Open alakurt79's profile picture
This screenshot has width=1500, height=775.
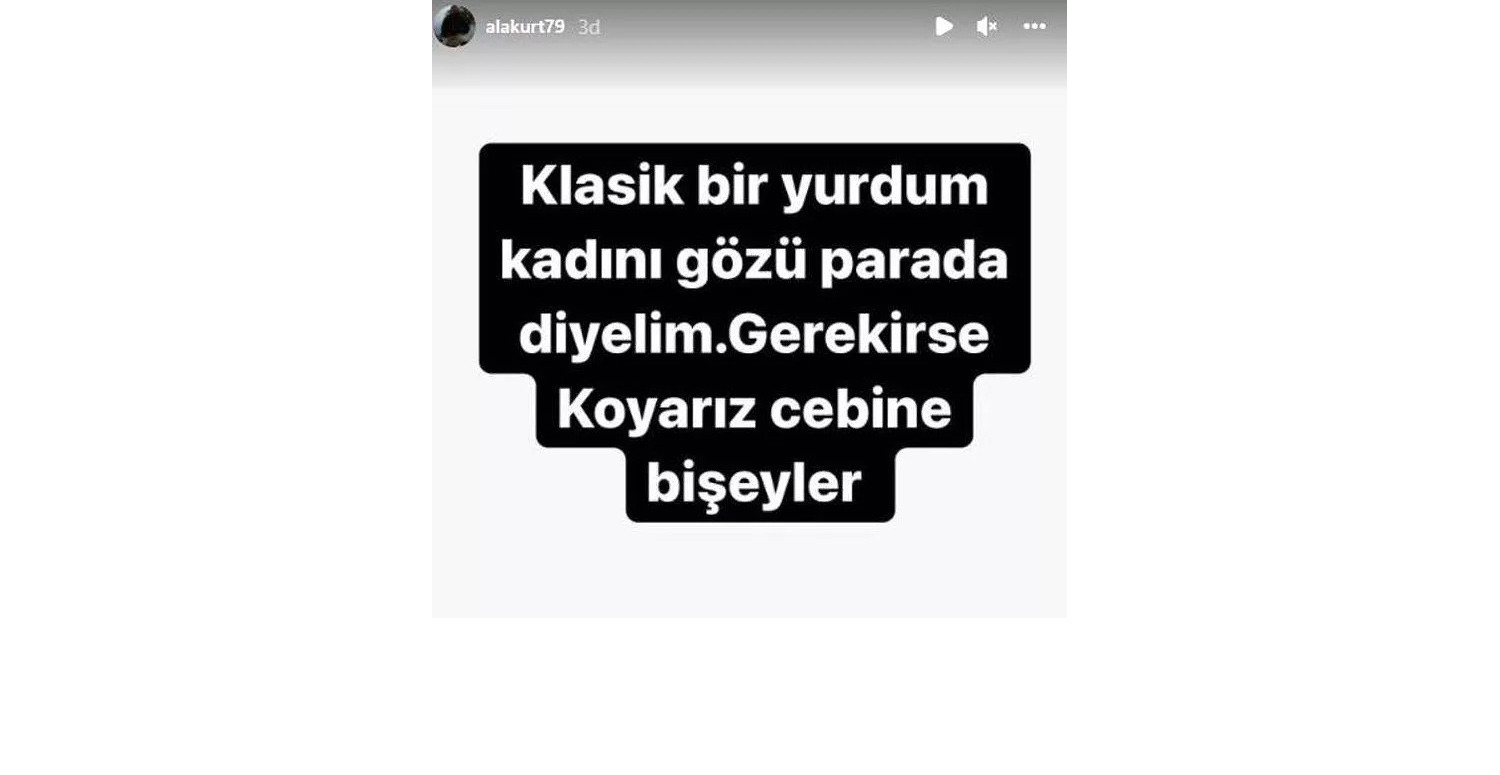click(454, 26)
